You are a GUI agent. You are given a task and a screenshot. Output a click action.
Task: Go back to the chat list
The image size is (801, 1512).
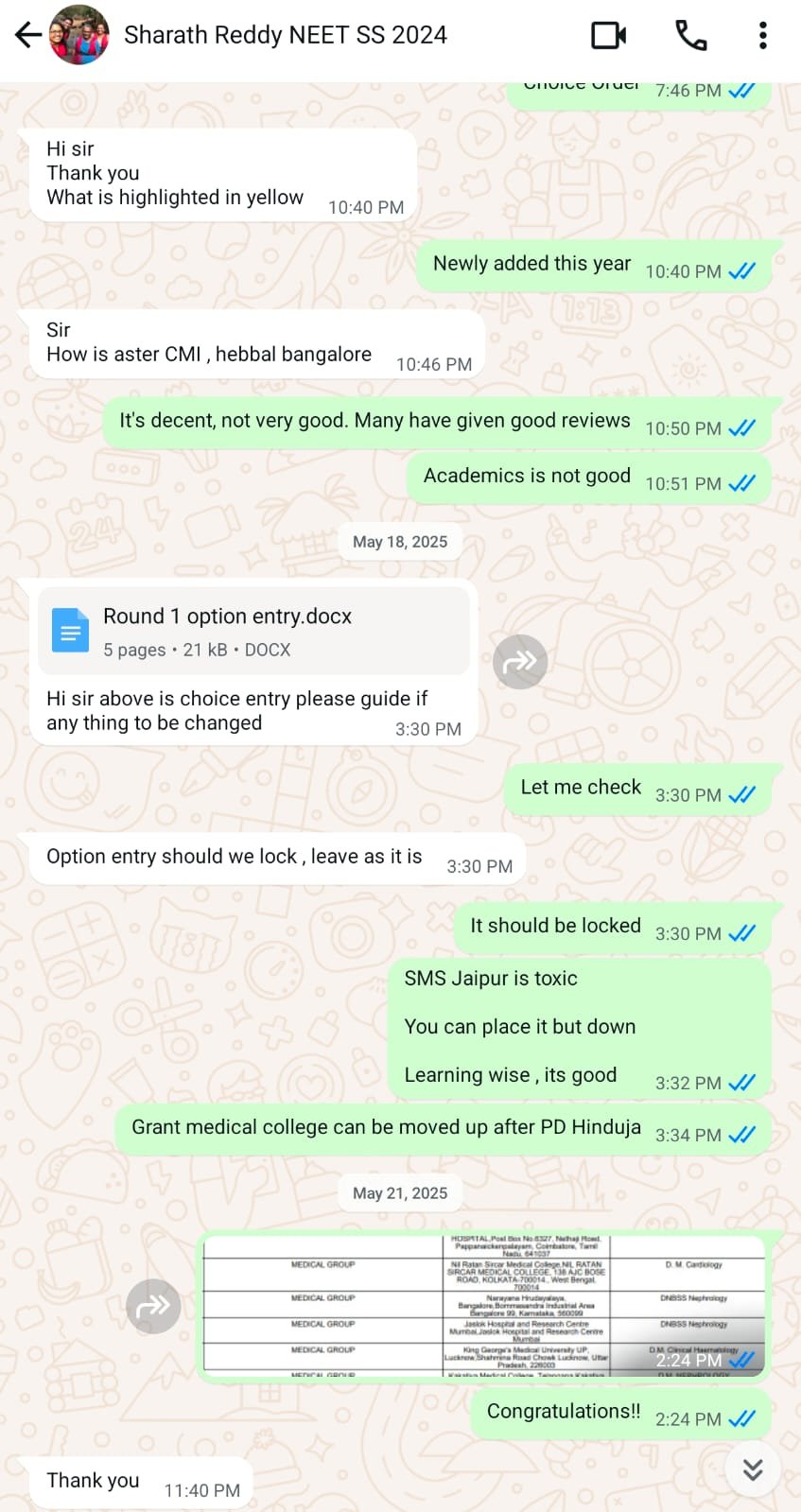28,36
